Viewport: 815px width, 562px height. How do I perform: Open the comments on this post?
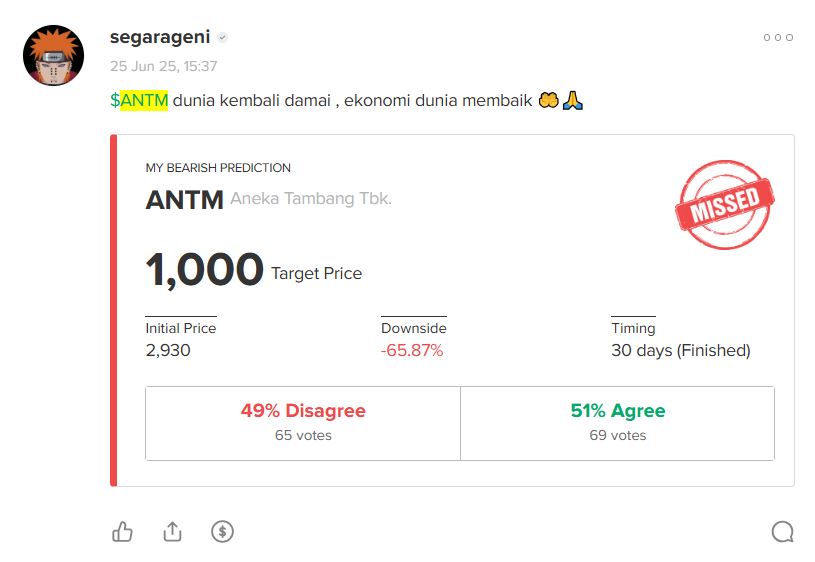(782, 532)
